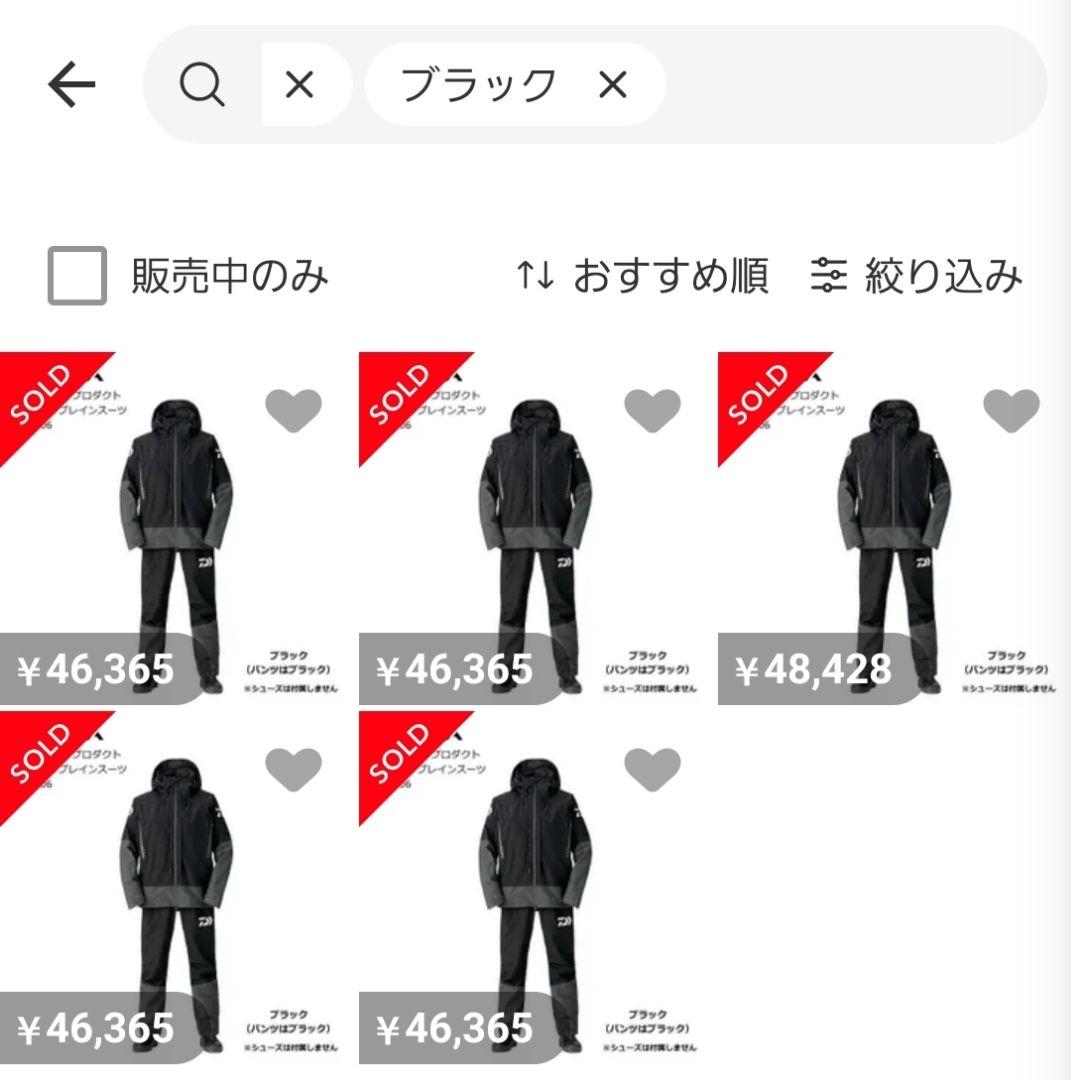Like the ¥48,428 rain suit listing
The image size is (1071, 1080).
click(1011, 411)
